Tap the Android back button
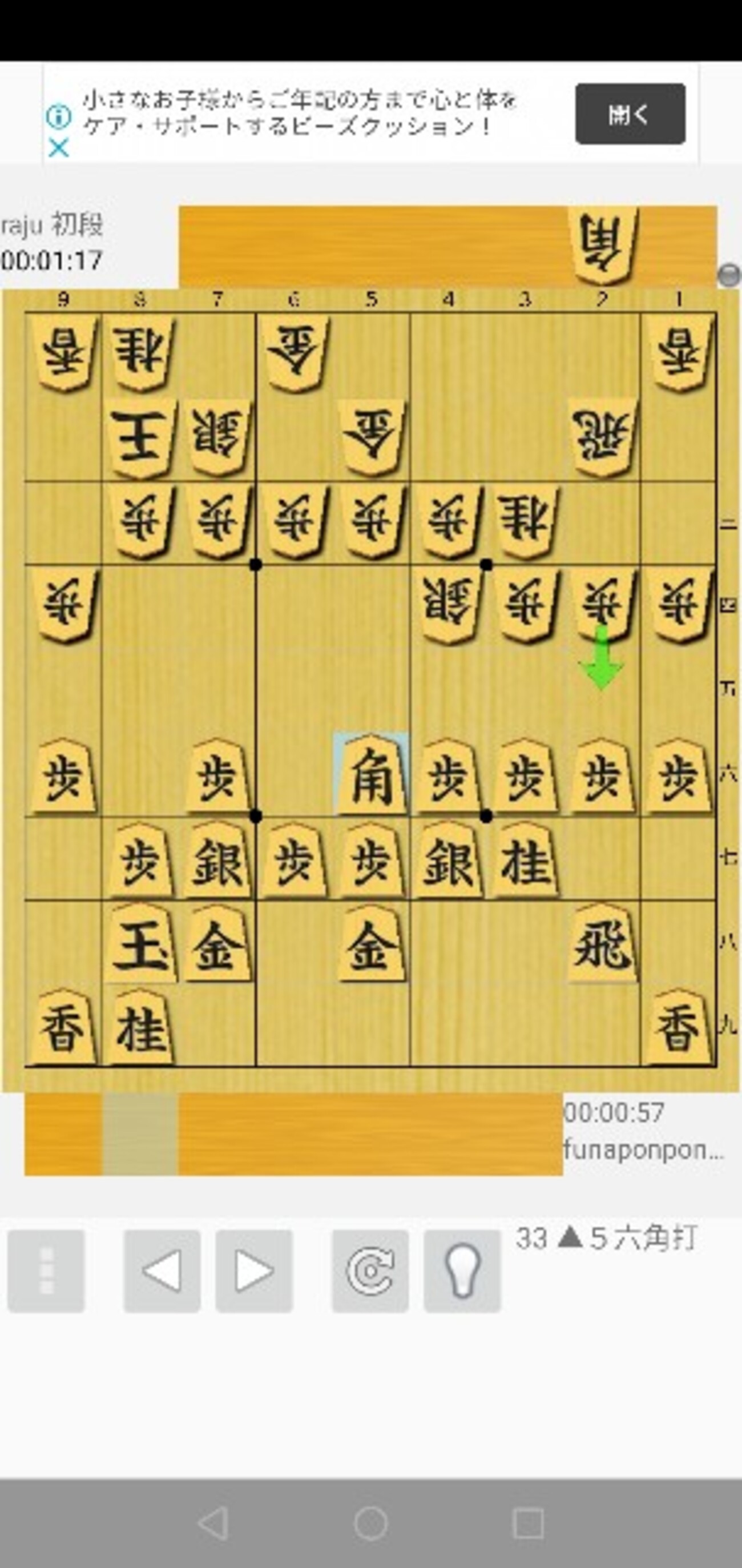 (214, 1524)
